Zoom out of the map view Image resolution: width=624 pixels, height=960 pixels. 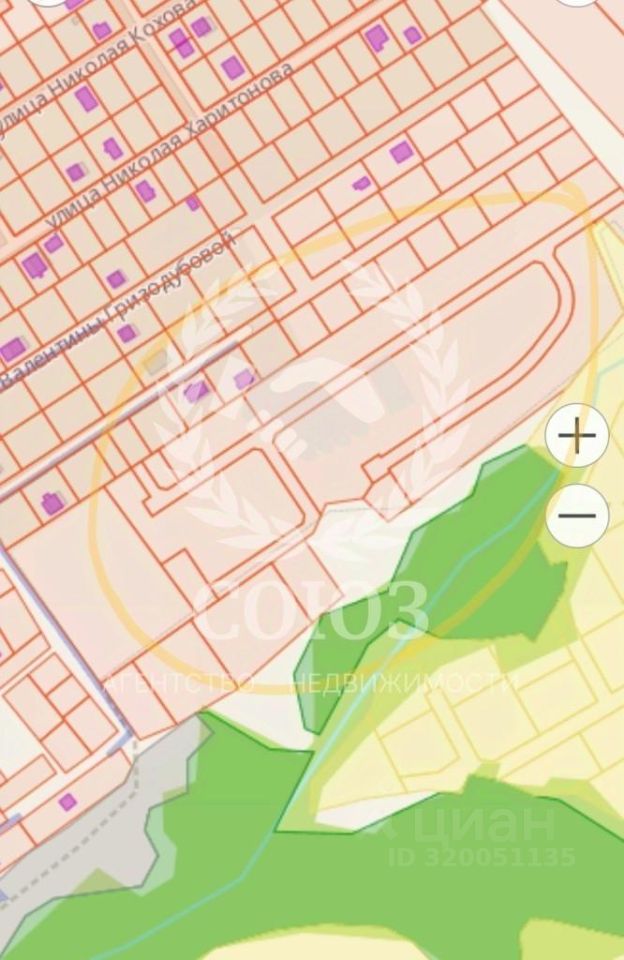click(x=577, y=516)
